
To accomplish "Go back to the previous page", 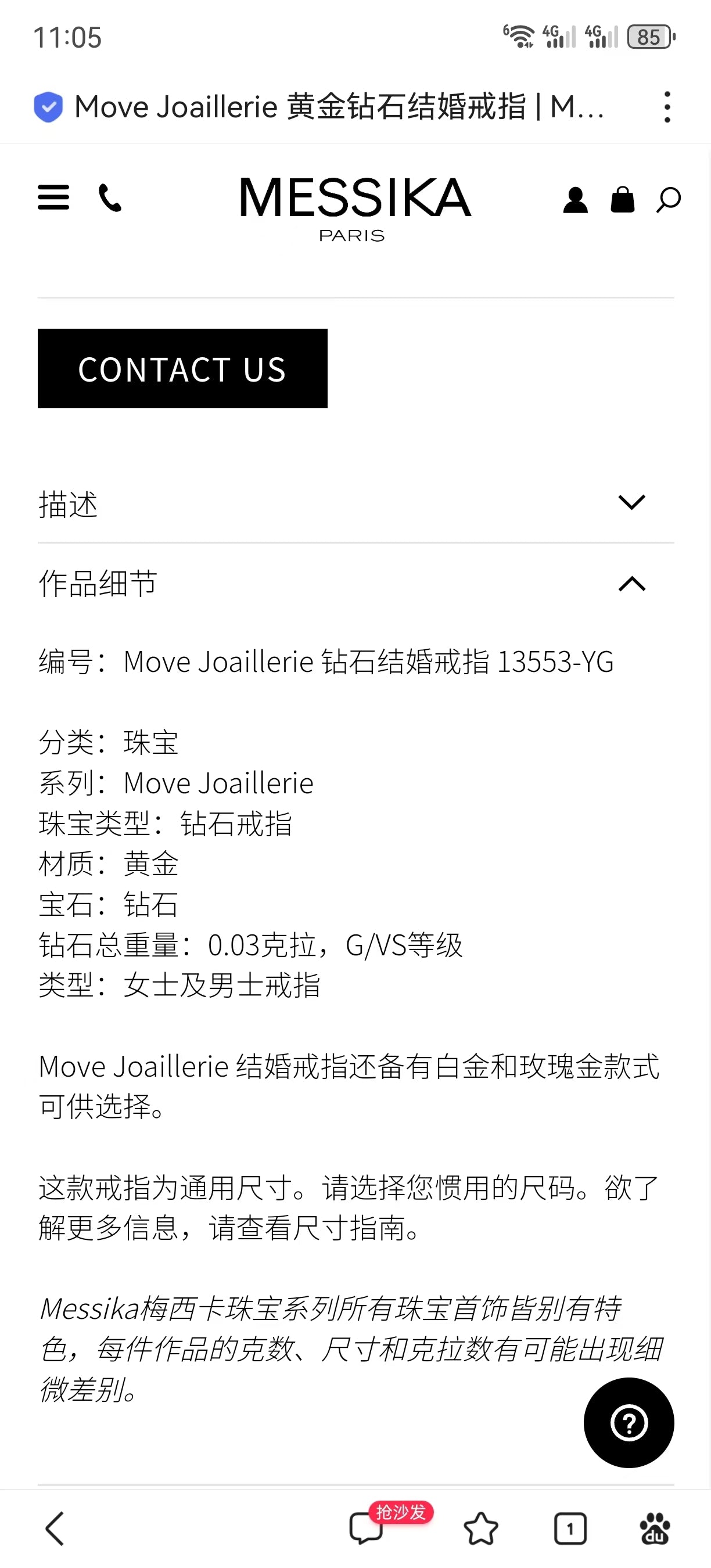I will (x=55, y=1529).
